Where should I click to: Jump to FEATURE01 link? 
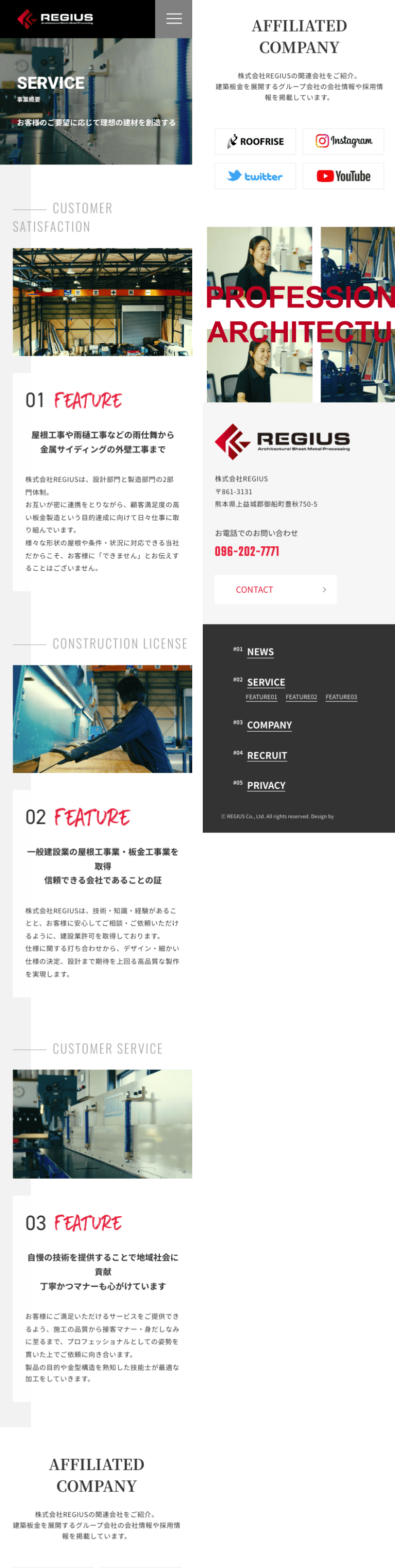click(261, 697)
